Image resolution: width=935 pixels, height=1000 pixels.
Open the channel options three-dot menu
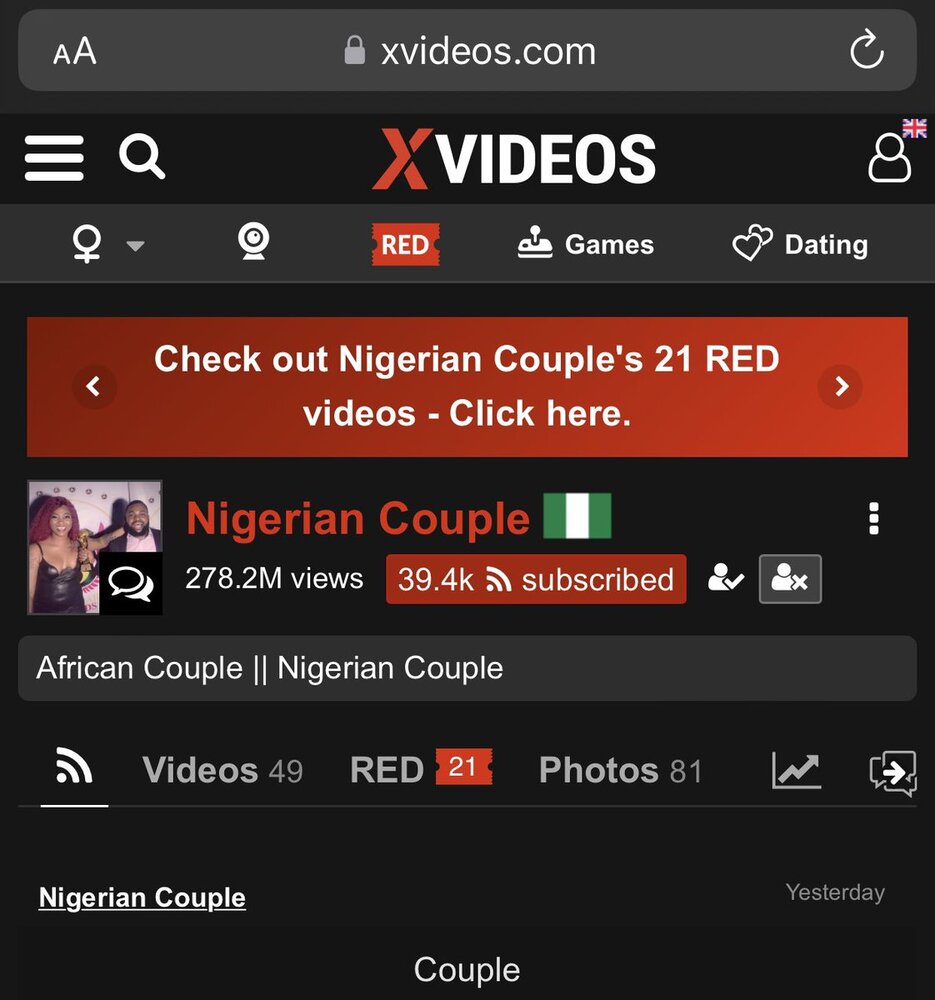point(874,519)
